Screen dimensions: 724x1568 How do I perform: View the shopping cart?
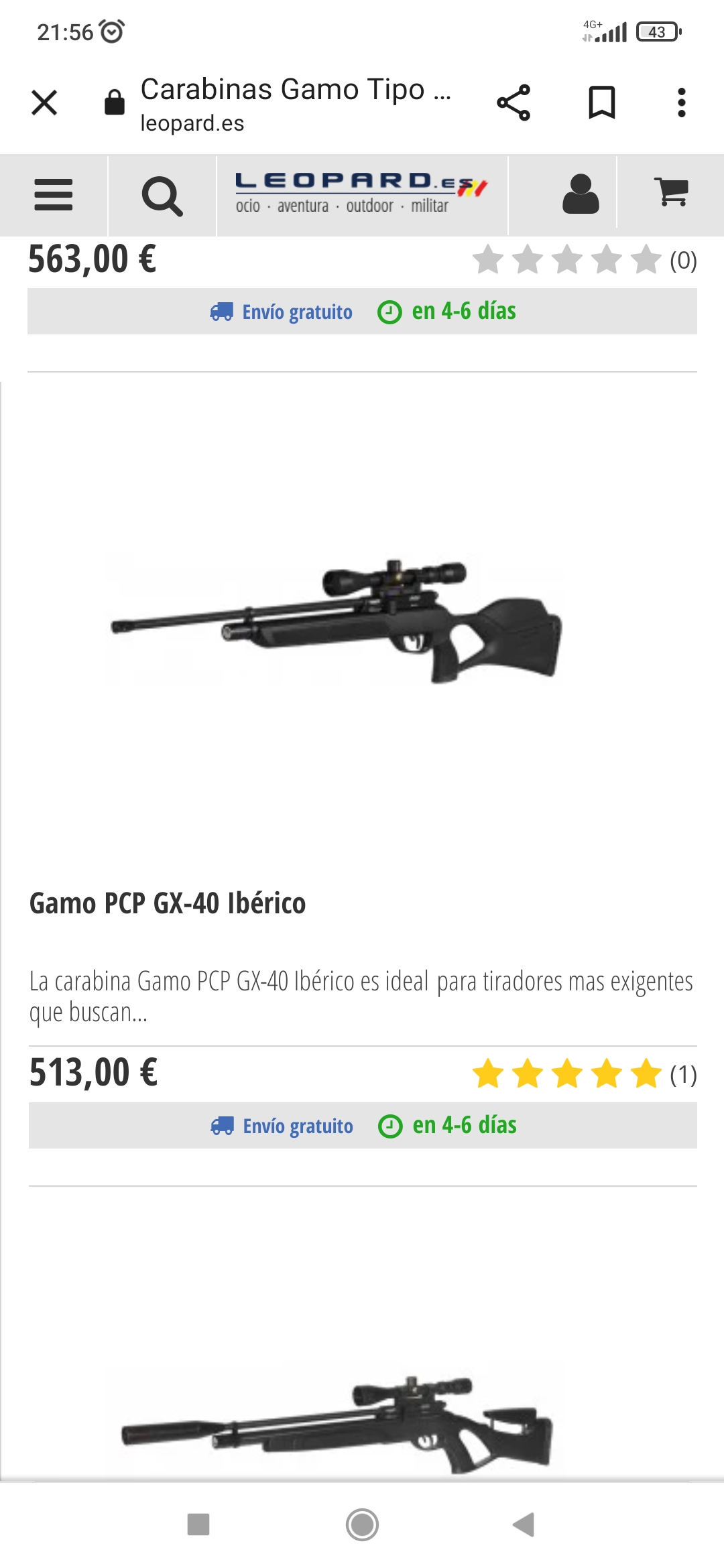pos(671,193)
